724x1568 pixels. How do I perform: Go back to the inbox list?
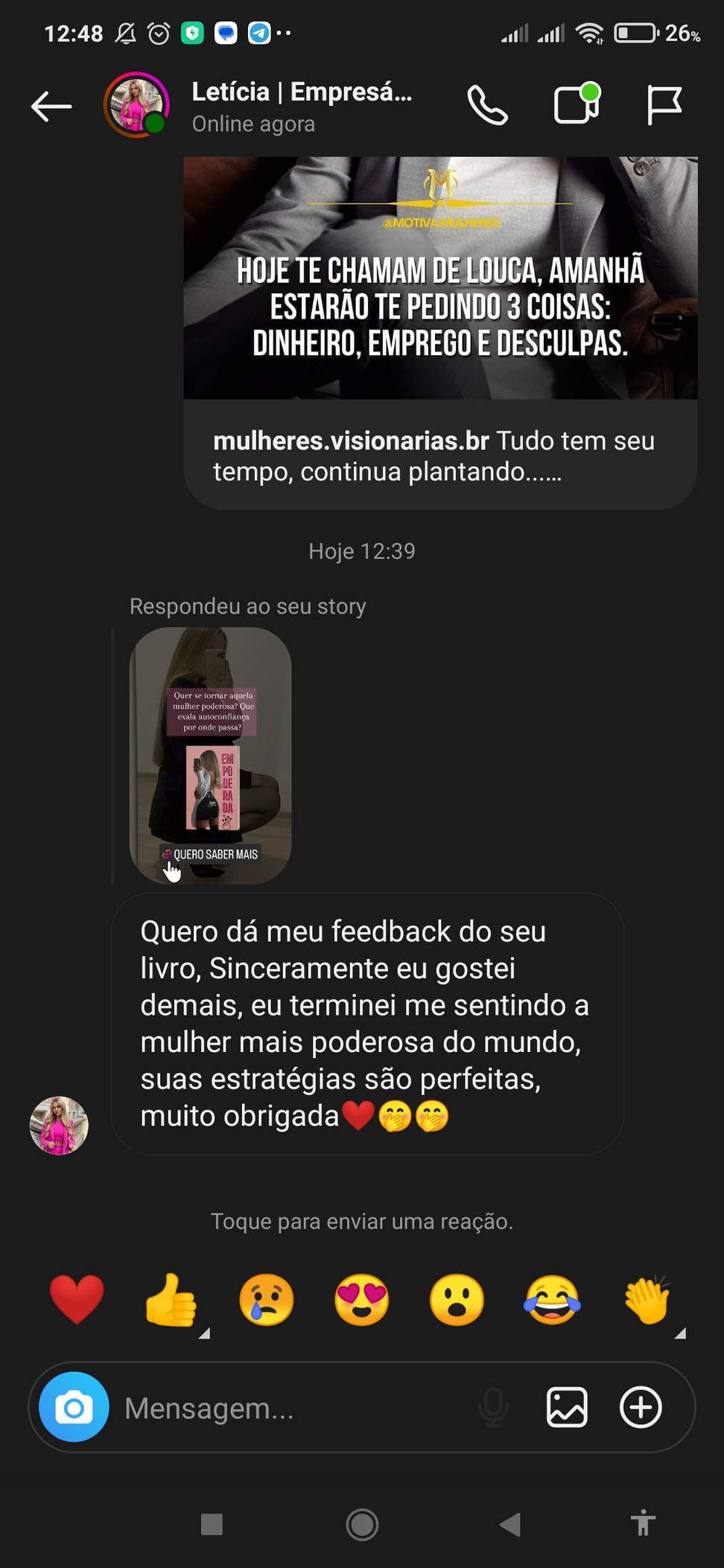coord(51,106)
